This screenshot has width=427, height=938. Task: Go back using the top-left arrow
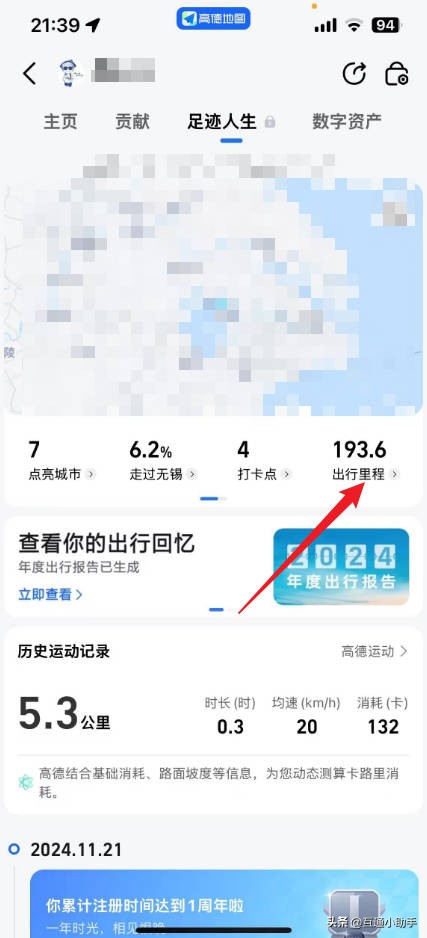pos(30,74)
